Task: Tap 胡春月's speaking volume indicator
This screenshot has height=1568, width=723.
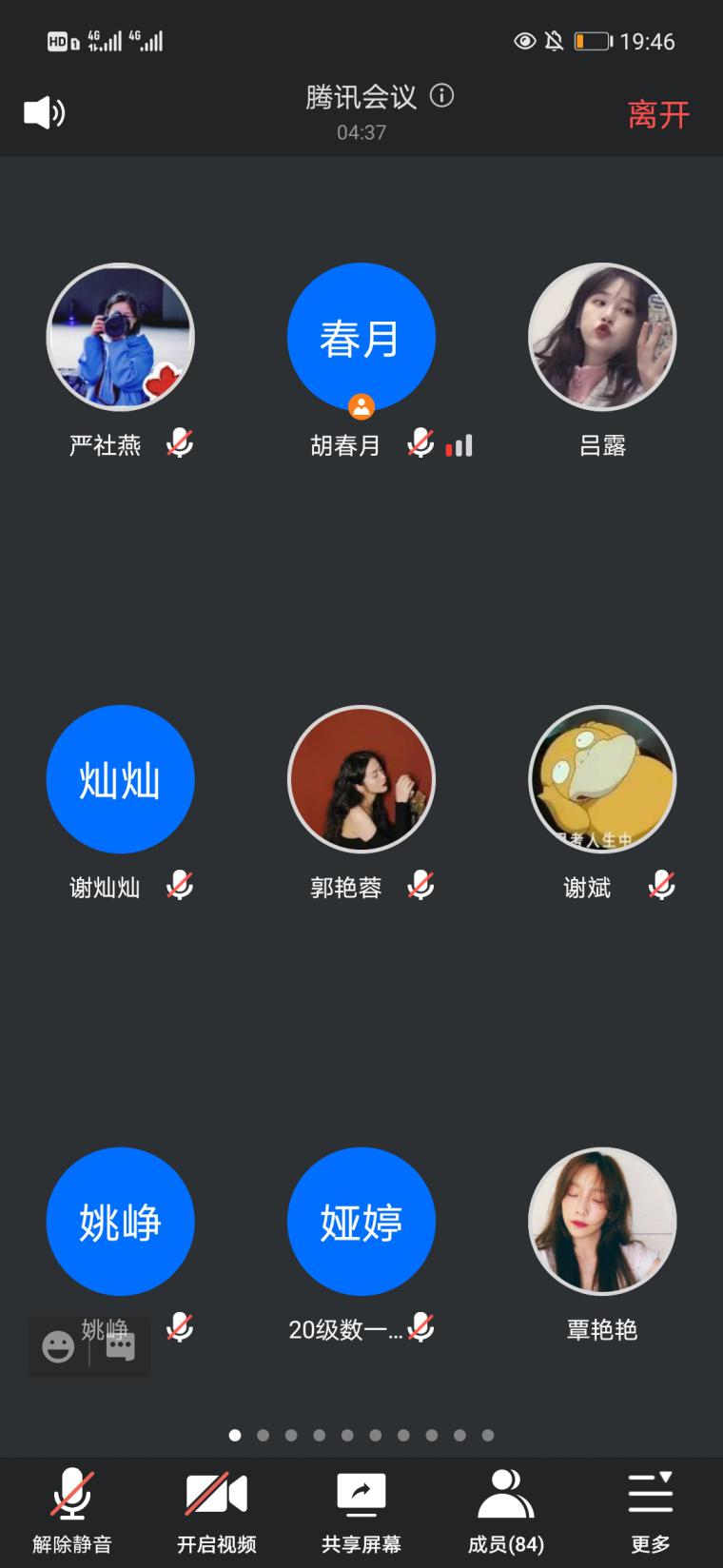Action: pyautogui.click(x=460, y=445)
